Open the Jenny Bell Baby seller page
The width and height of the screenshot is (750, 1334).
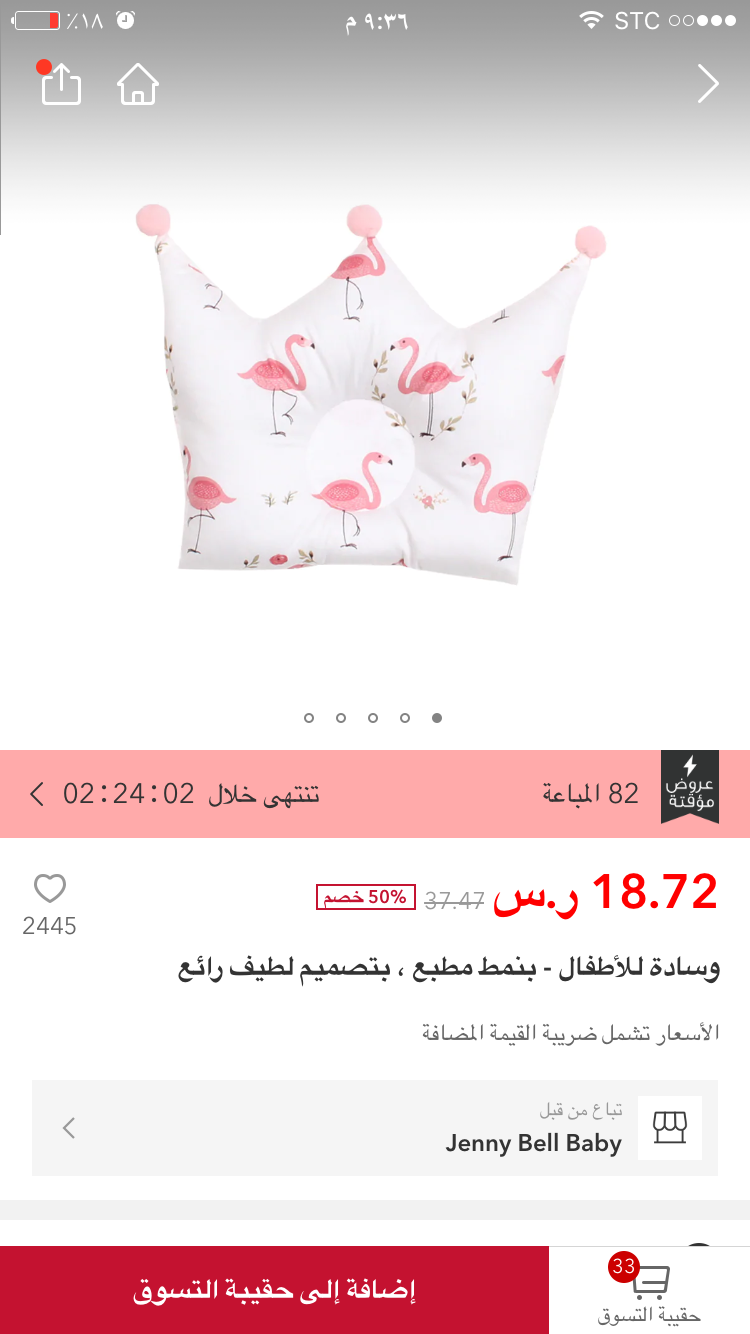coord(374,1128)
